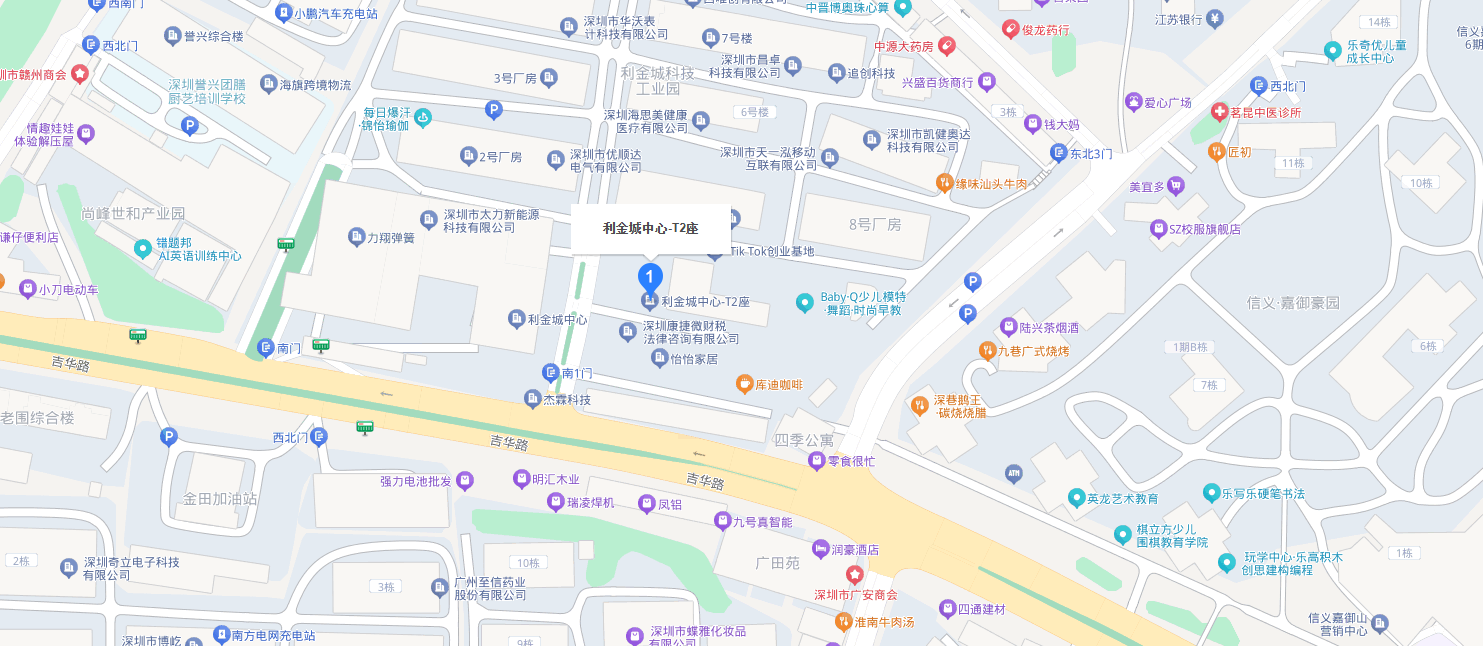This screenshot has width=1483, height=646.
Task: Tap the blue marker numbered 1
Action: coord(650,276)
